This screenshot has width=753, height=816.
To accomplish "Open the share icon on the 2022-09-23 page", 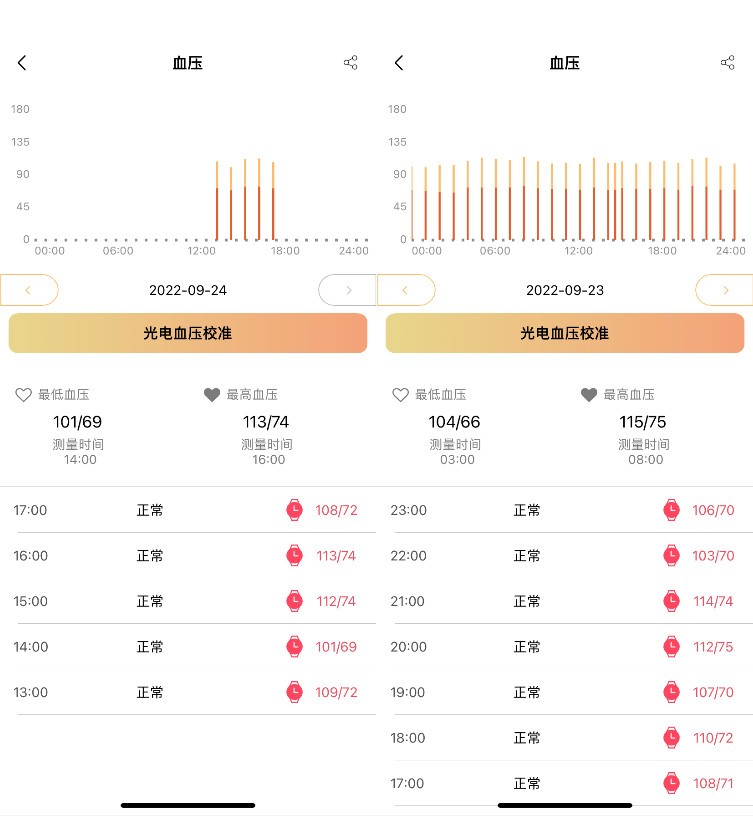I will point(727,62).
